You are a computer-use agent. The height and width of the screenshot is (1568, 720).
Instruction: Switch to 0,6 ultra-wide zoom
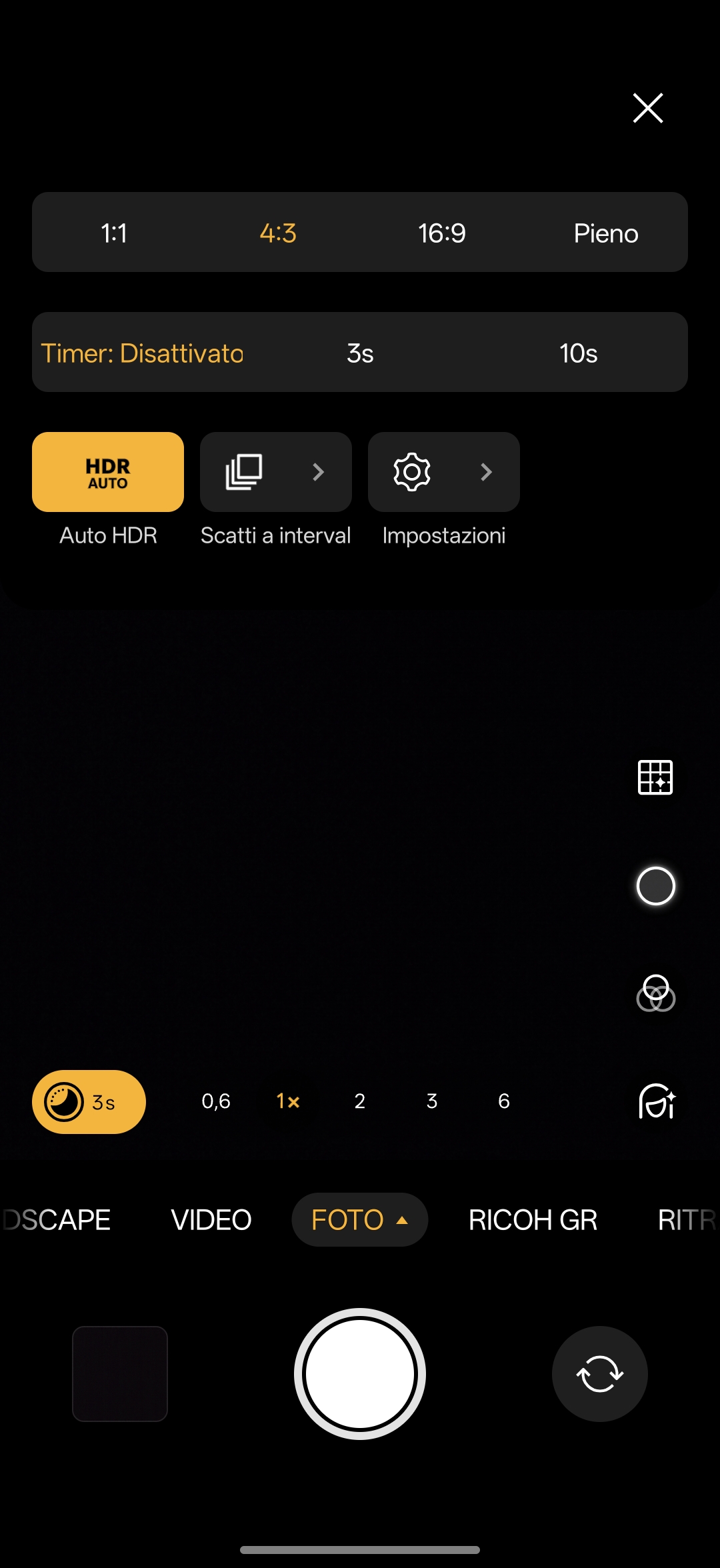[x=216, y=1101]
